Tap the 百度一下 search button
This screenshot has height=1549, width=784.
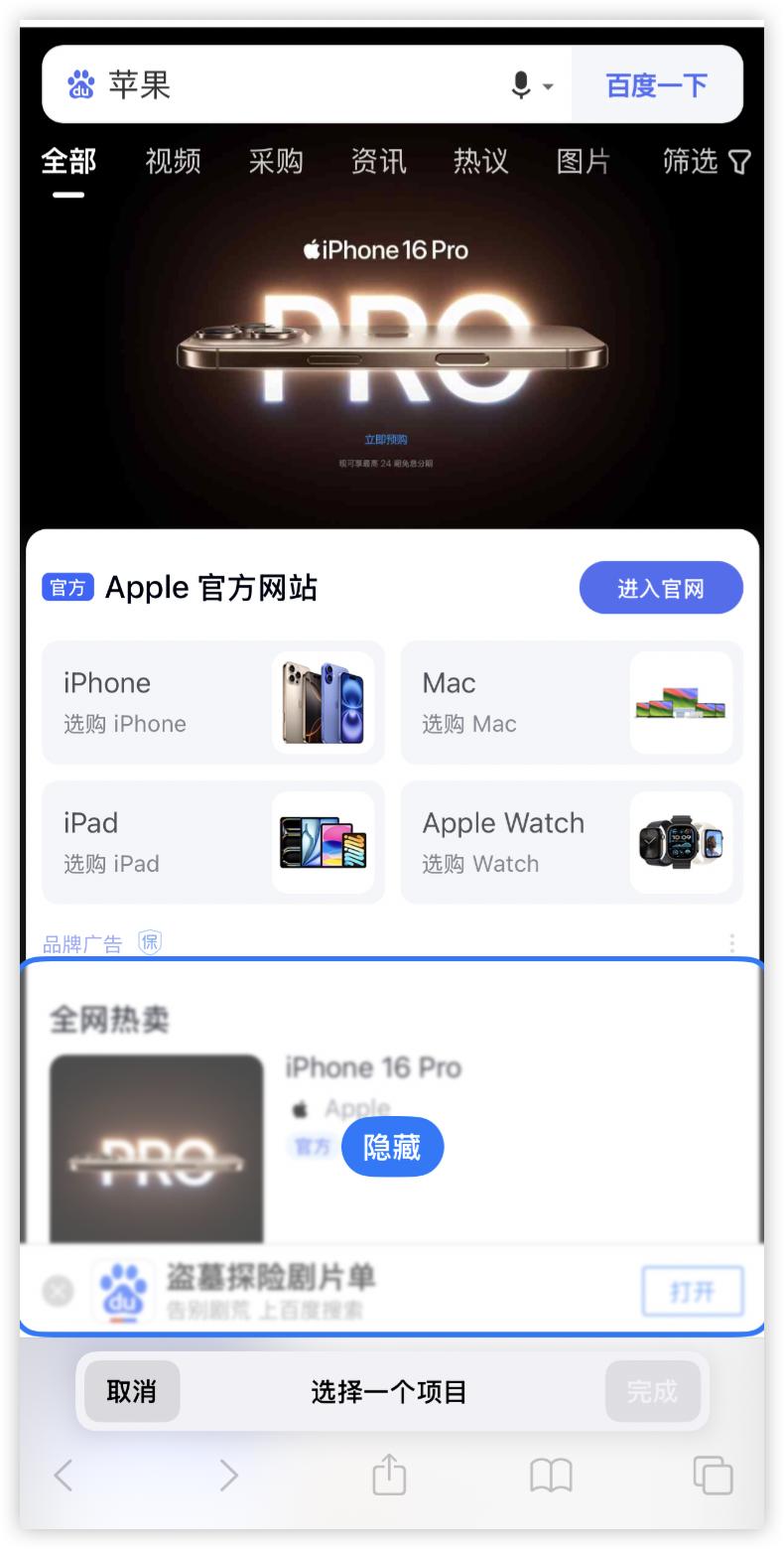point(656,85)
